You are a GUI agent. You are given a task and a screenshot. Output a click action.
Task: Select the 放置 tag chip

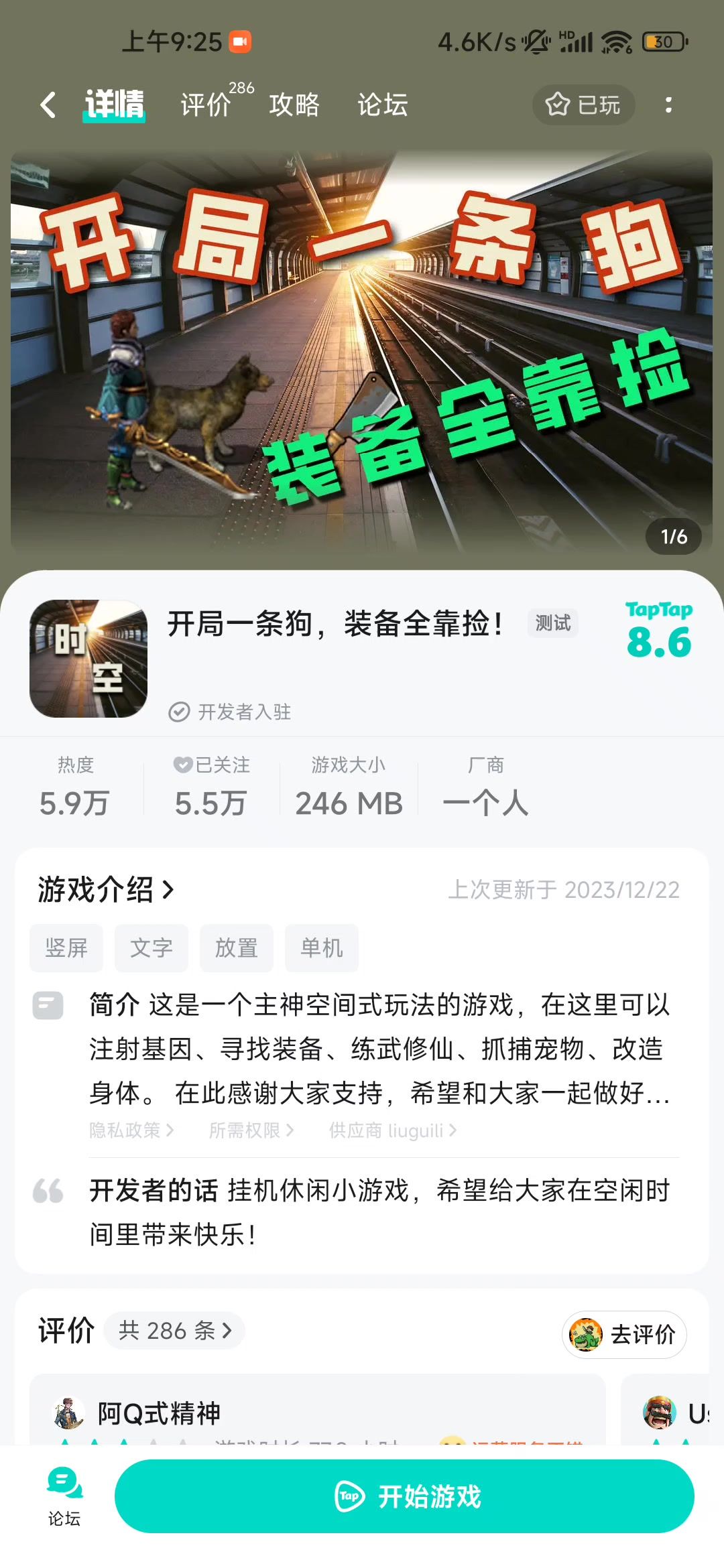(237, 948)
